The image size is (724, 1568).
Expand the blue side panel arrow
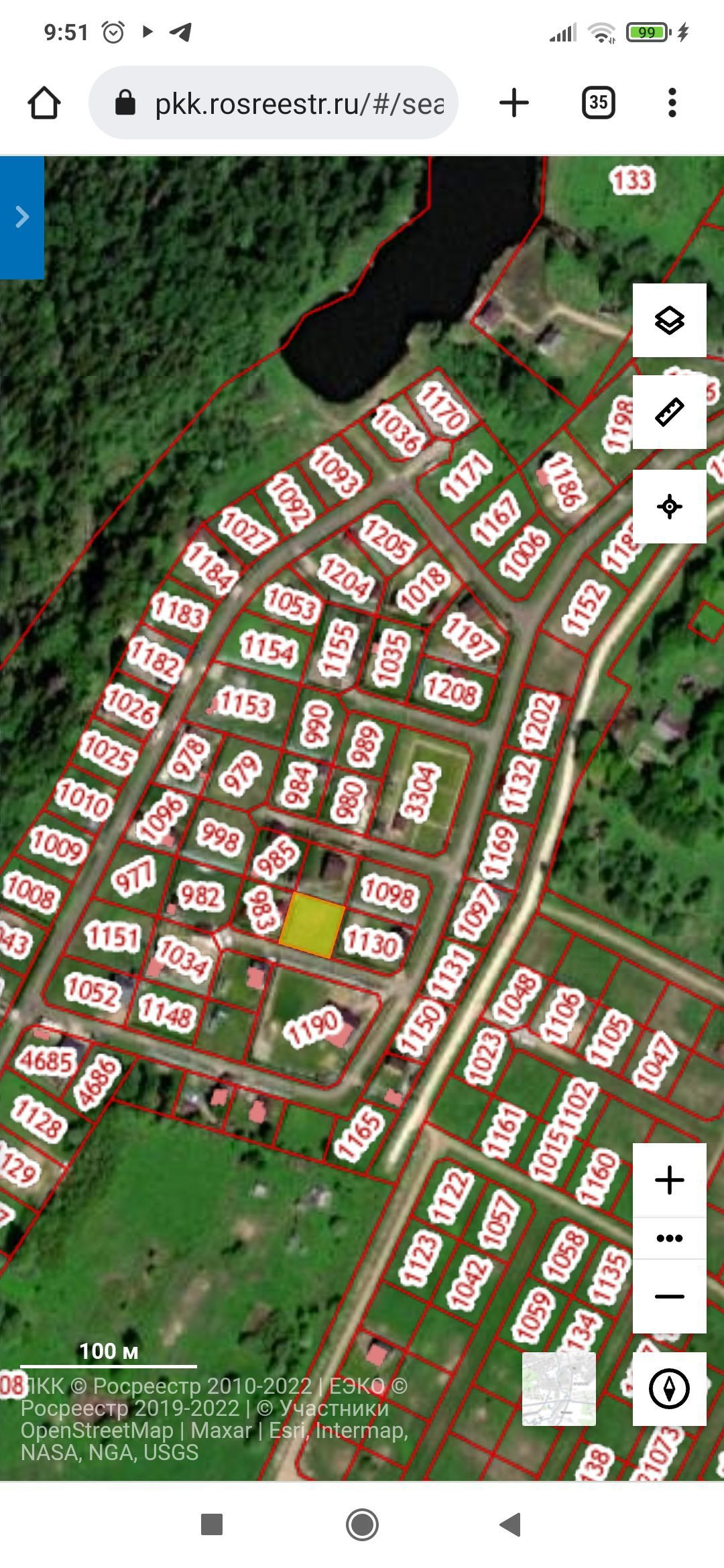click(x=22, y=217)
